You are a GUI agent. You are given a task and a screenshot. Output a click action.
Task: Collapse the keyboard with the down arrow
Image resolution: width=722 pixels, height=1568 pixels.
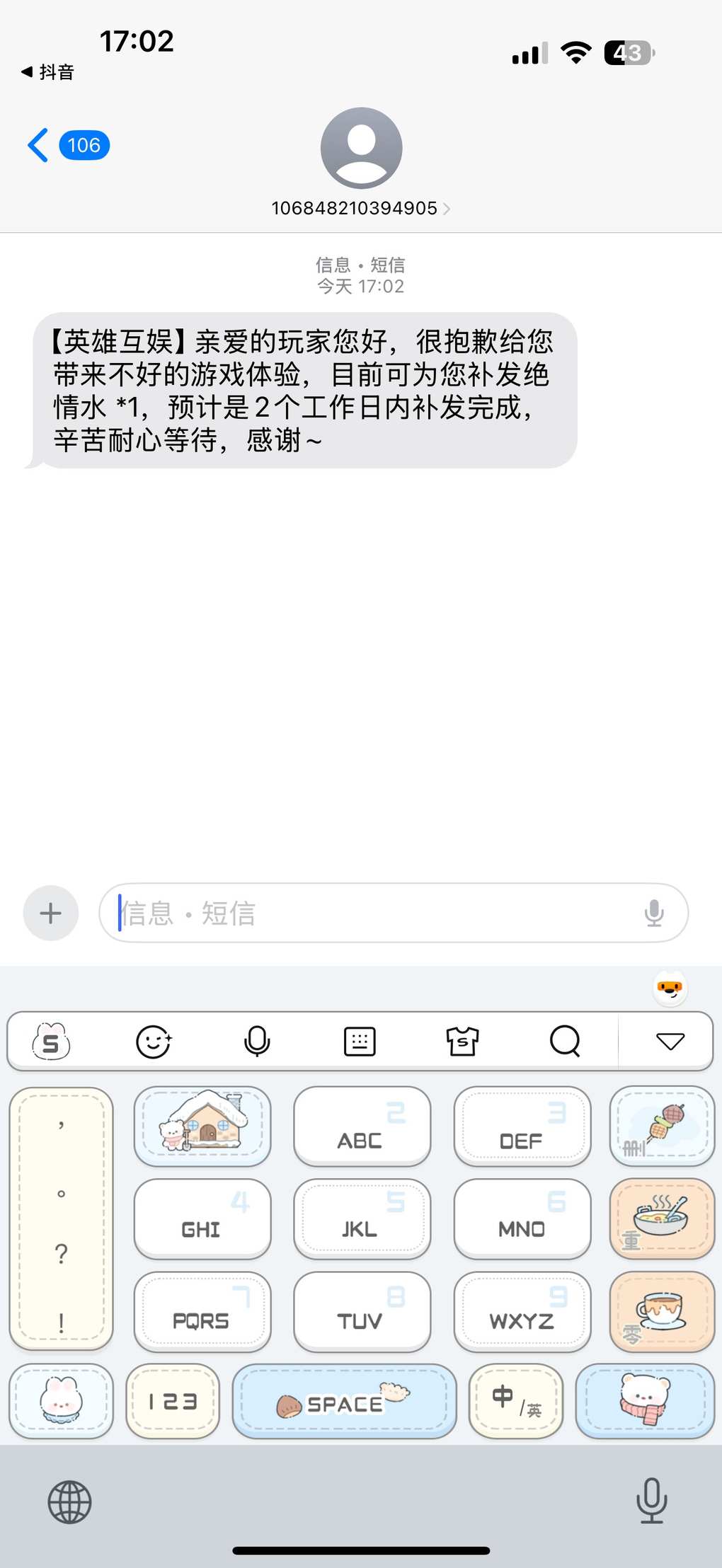670,1042
